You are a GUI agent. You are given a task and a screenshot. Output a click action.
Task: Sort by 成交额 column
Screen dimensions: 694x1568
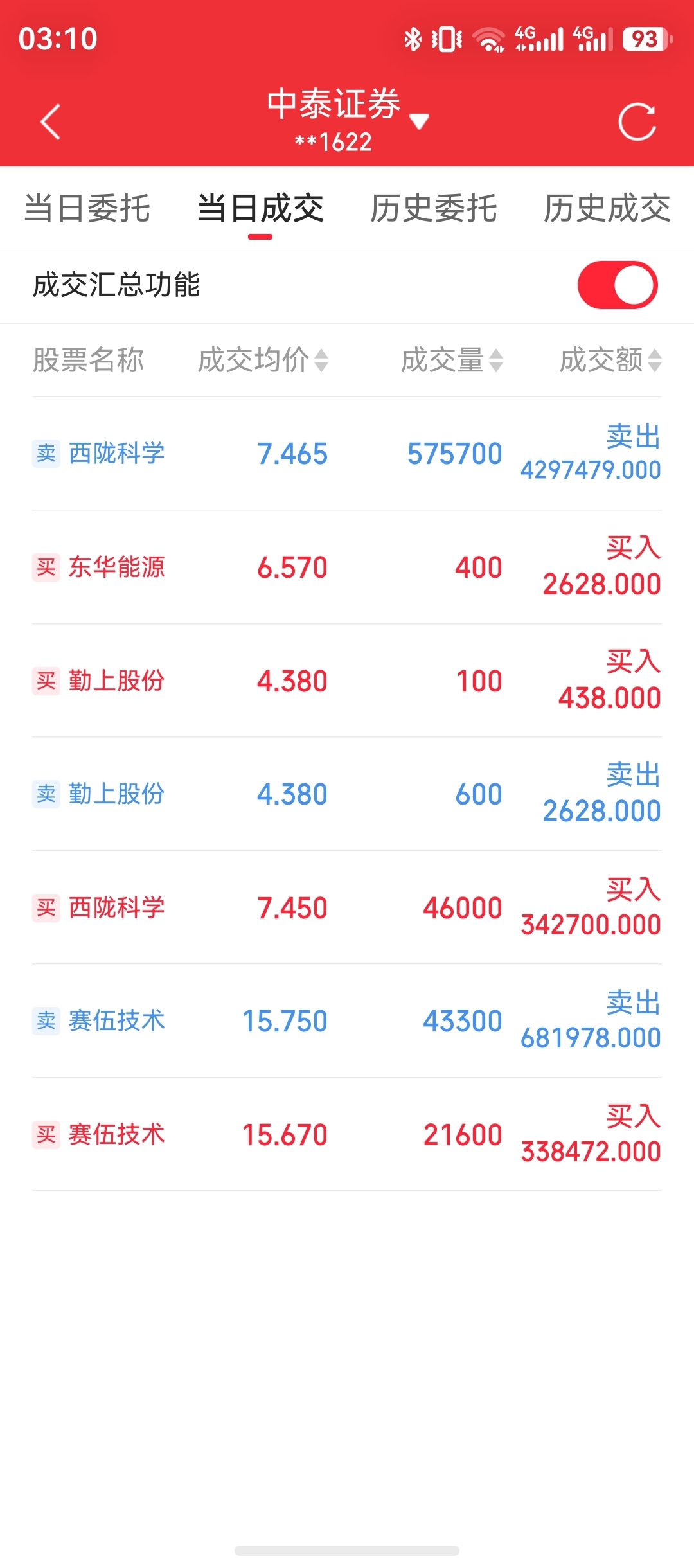point(610,360)
